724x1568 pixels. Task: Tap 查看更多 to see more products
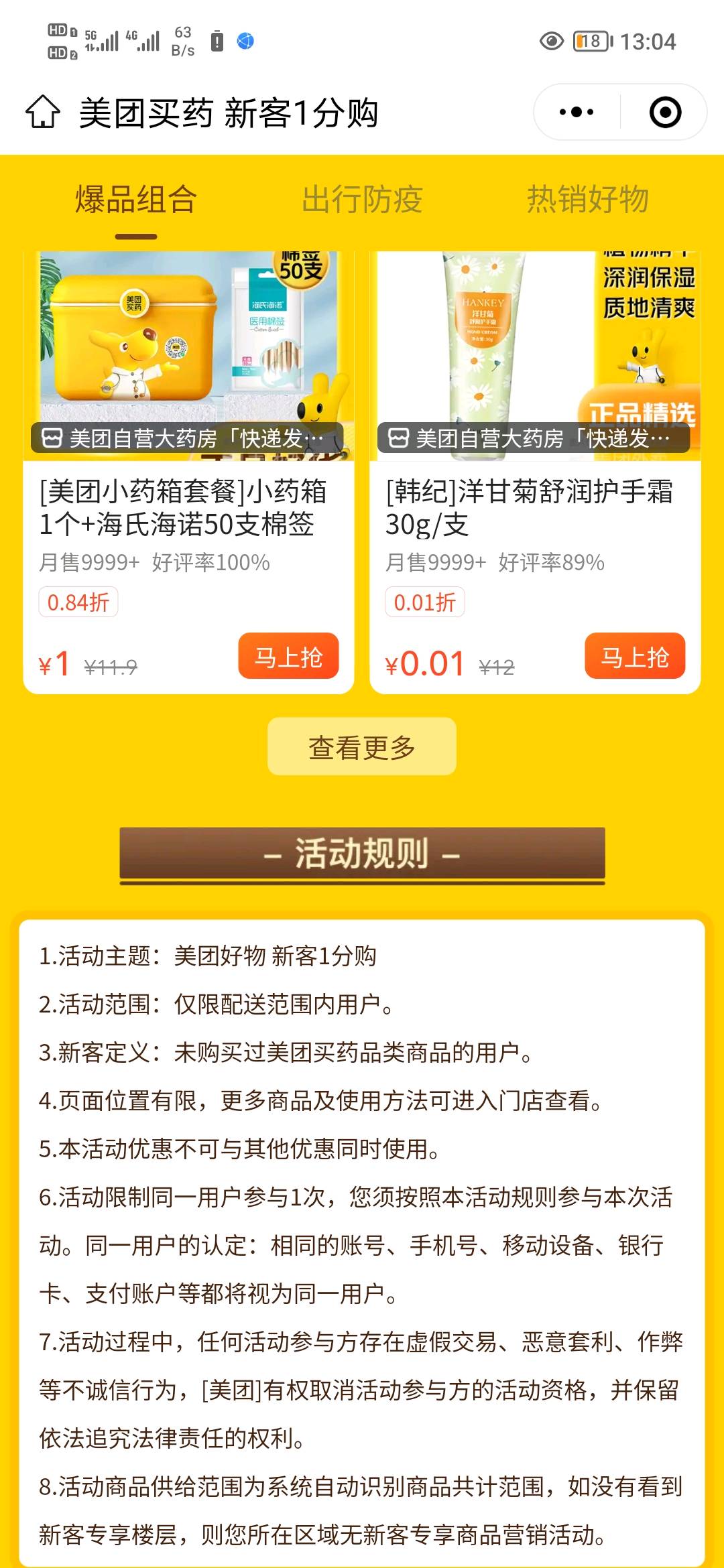(362, 746)
